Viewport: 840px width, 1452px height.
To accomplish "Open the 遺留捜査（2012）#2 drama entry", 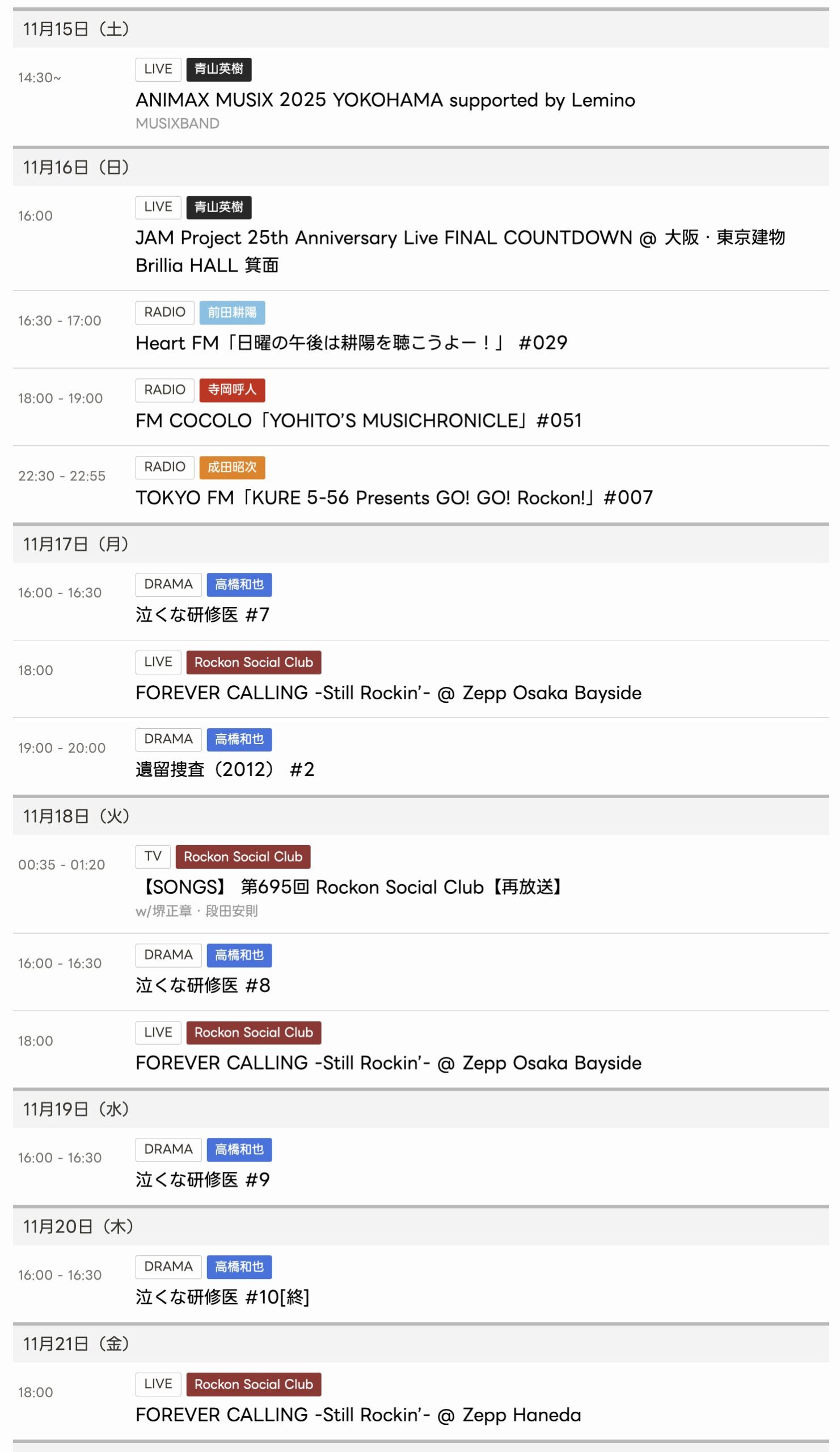I will pos(225,770).
